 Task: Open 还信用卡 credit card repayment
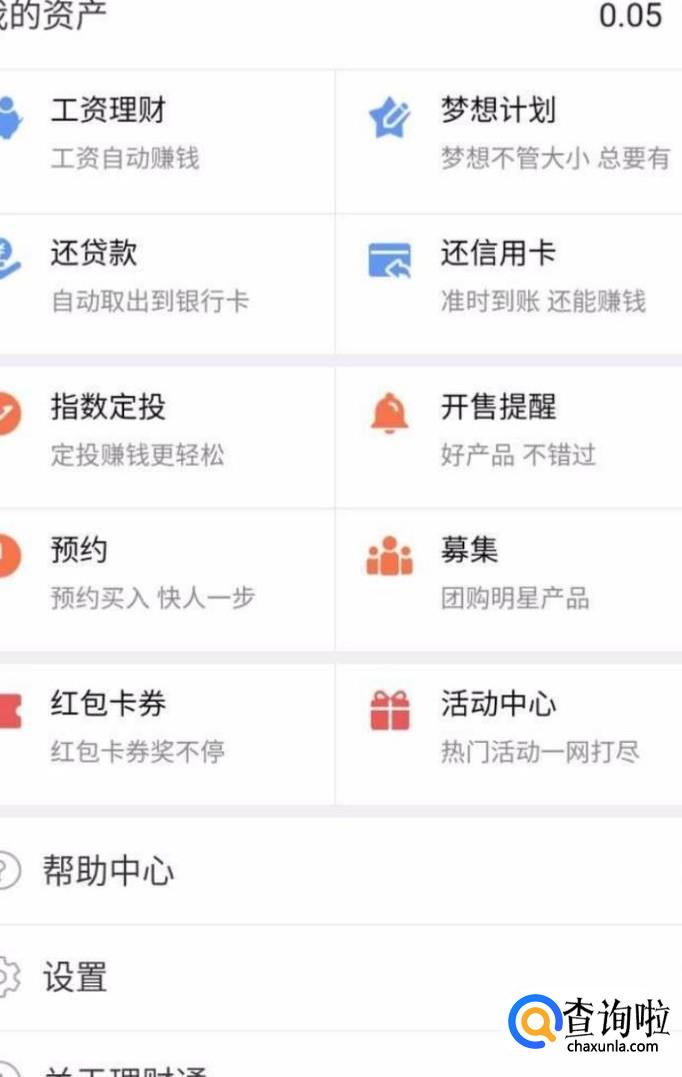tap(510, 276)
